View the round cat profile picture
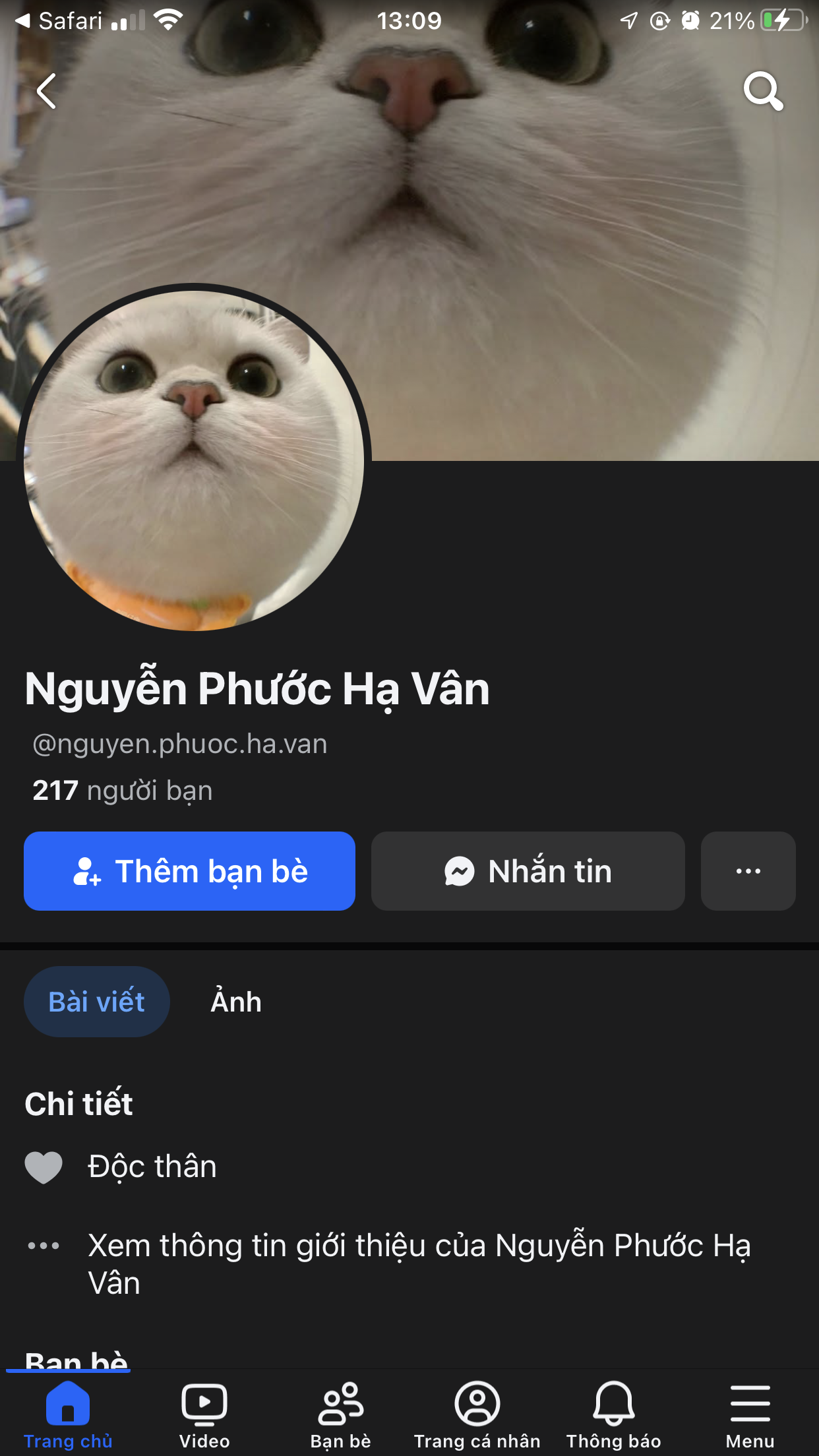Image resolution: width=819 pixels, height=1456 pixels. [194, 459]
